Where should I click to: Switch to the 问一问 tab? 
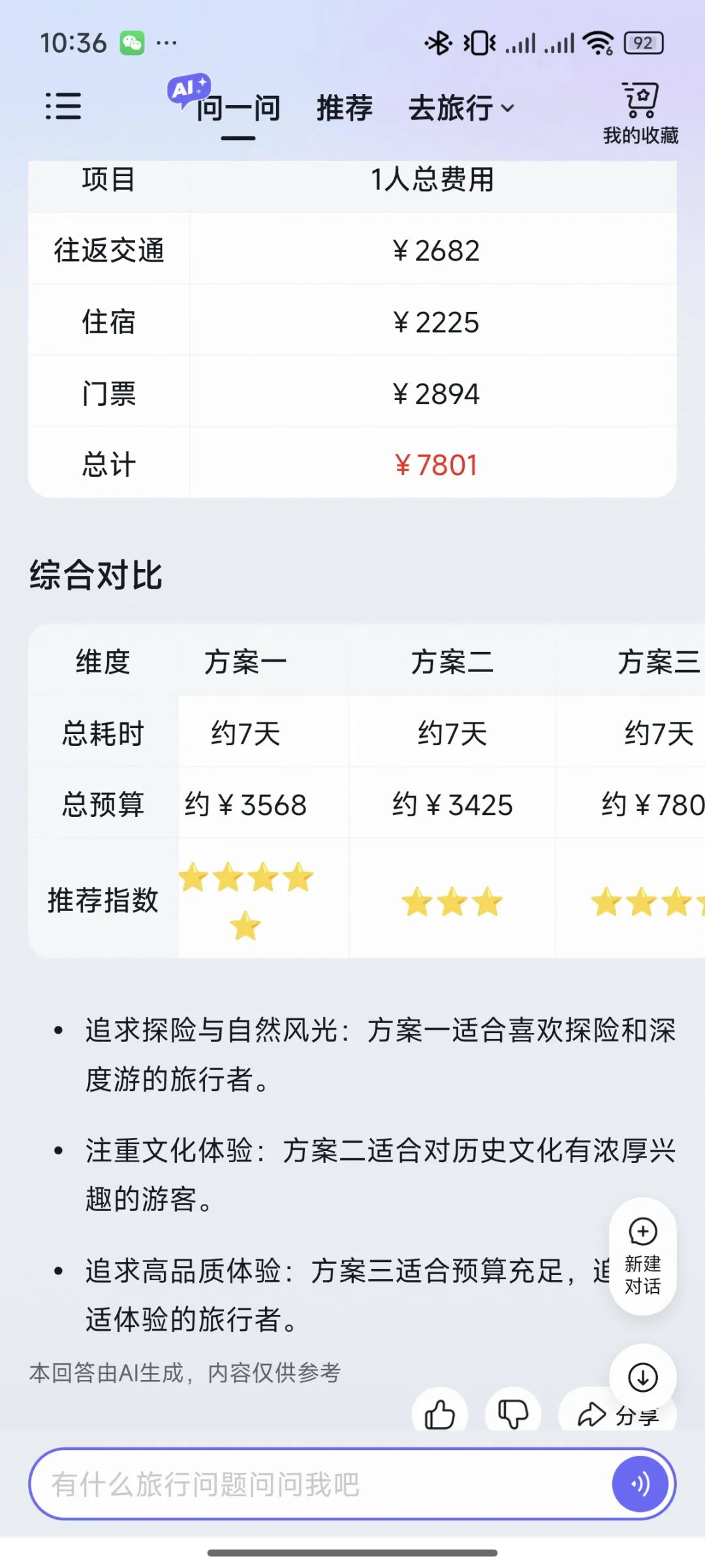(238, 108)
